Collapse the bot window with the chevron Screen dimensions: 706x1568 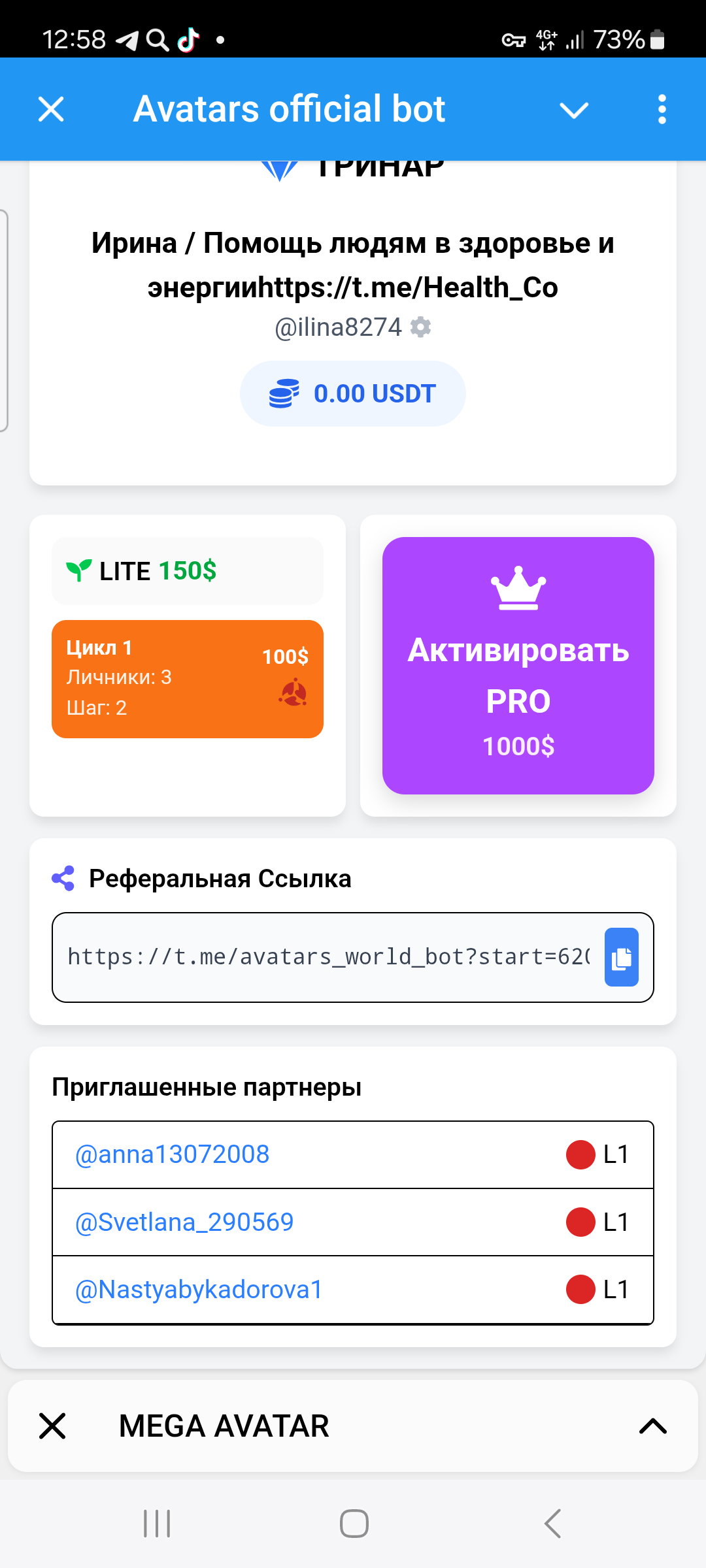574,110
